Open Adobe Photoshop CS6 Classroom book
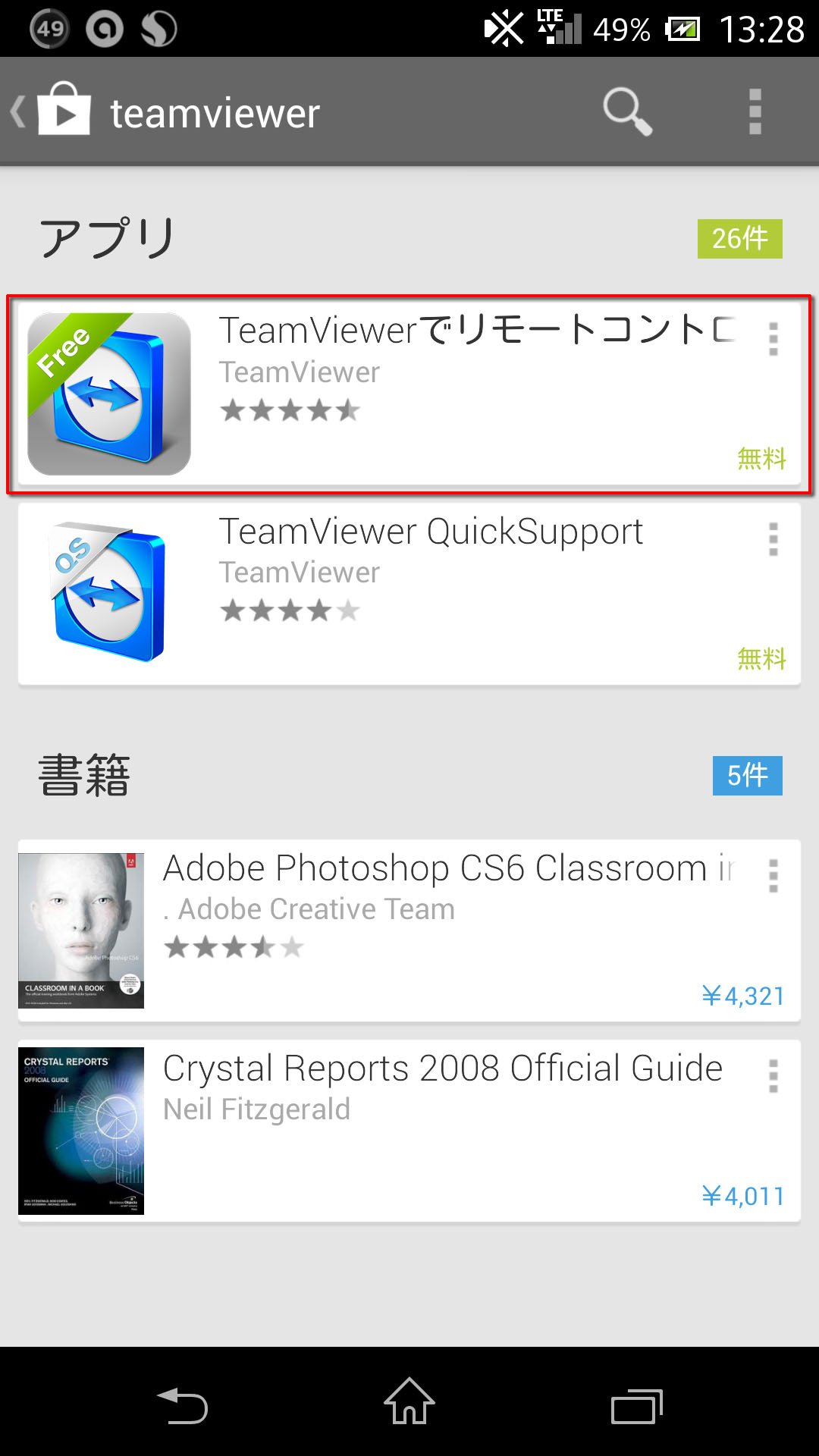The width and height of the screenshot is (819, 1456). click(409, 930)
